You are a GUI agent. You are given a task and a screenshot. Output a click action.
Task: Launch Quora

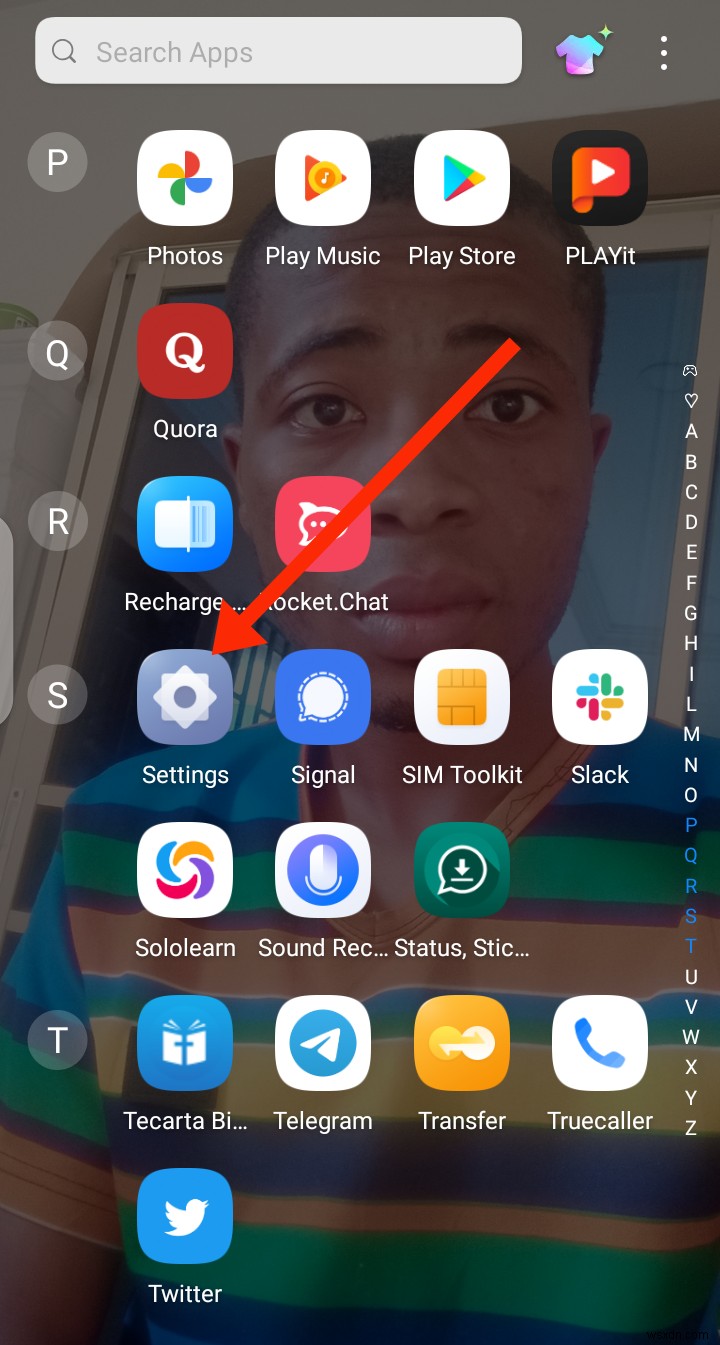pos(185,352)
